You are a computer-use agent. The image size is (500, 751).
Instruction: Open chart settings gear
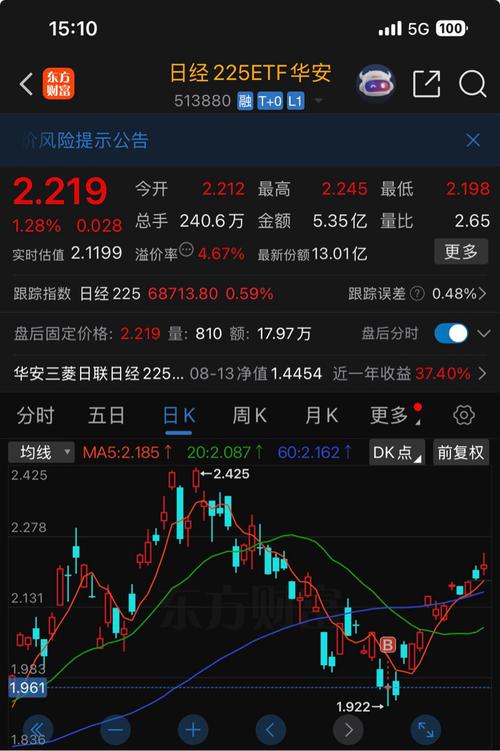pos(464,415)
